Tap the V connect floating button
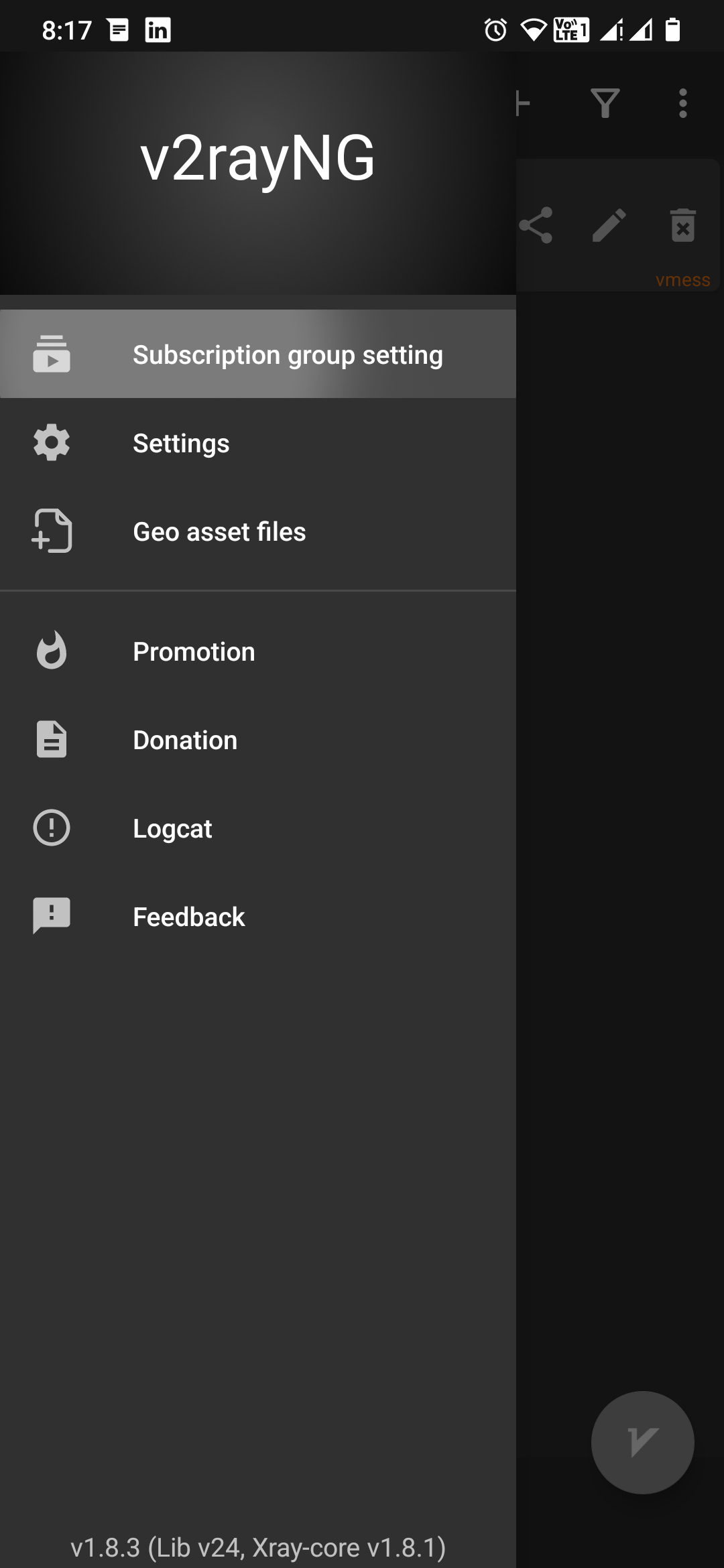 pyautogui.click(x=642, y=1443)
